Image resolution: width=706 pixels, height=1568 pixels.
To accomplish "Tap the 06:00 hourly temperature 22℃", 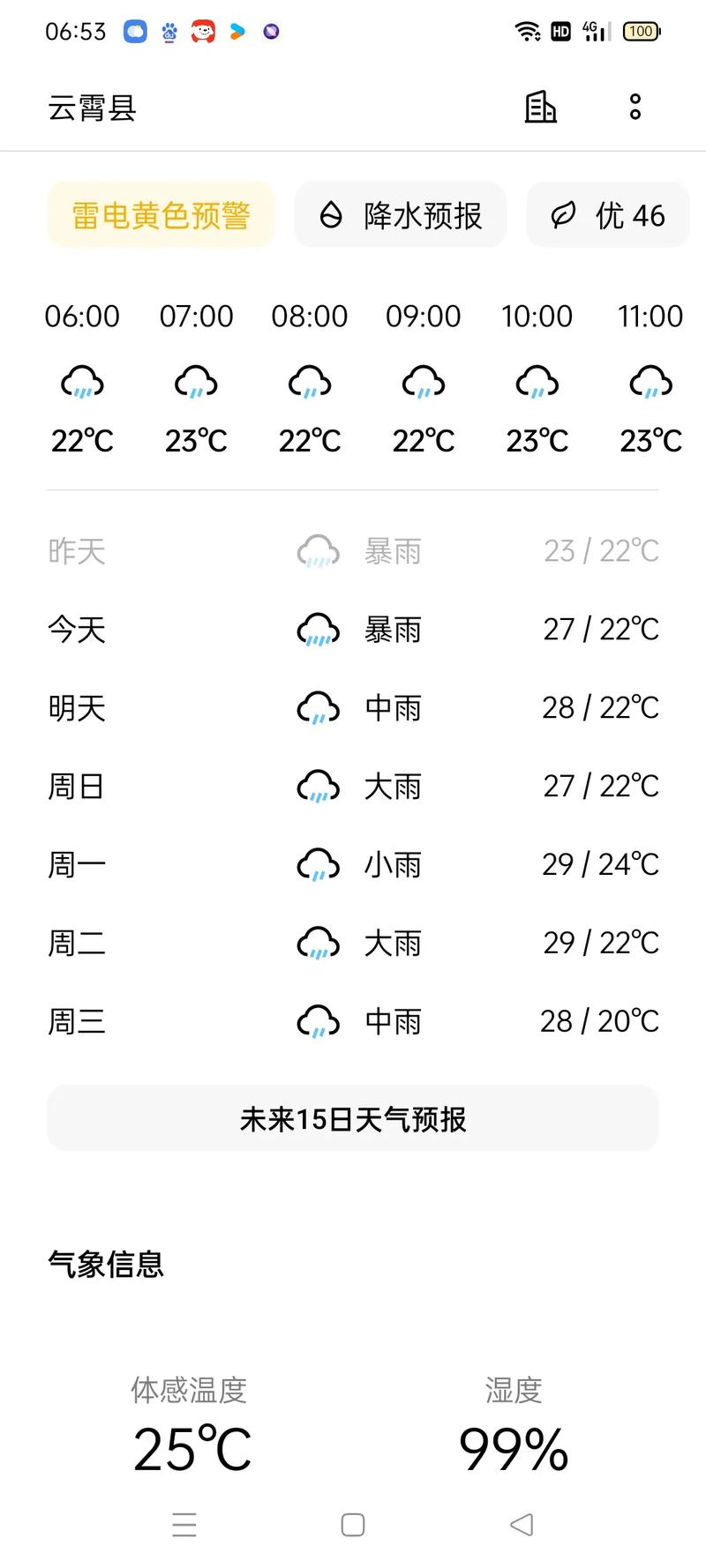I will 82,441.
